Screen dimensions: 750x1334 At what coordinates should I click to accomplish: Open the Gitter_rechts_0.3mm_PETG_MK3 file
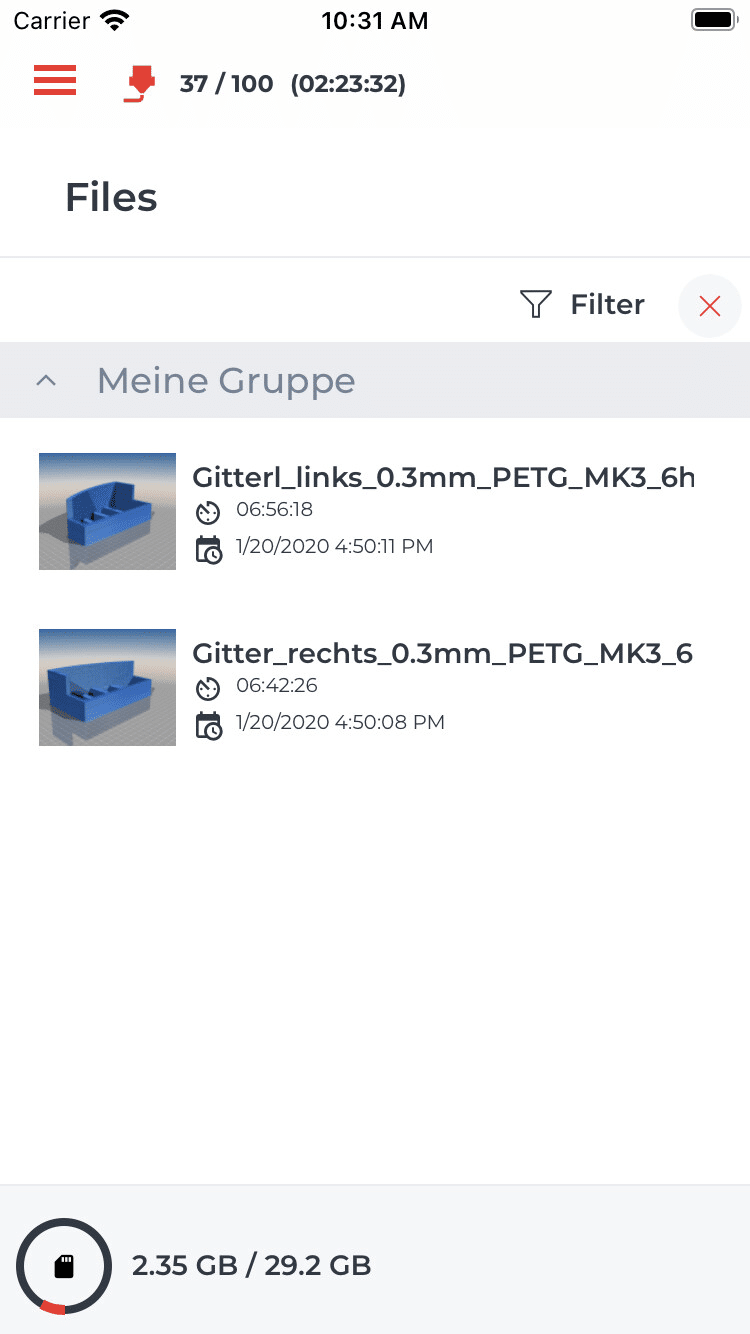coord(375,687)
